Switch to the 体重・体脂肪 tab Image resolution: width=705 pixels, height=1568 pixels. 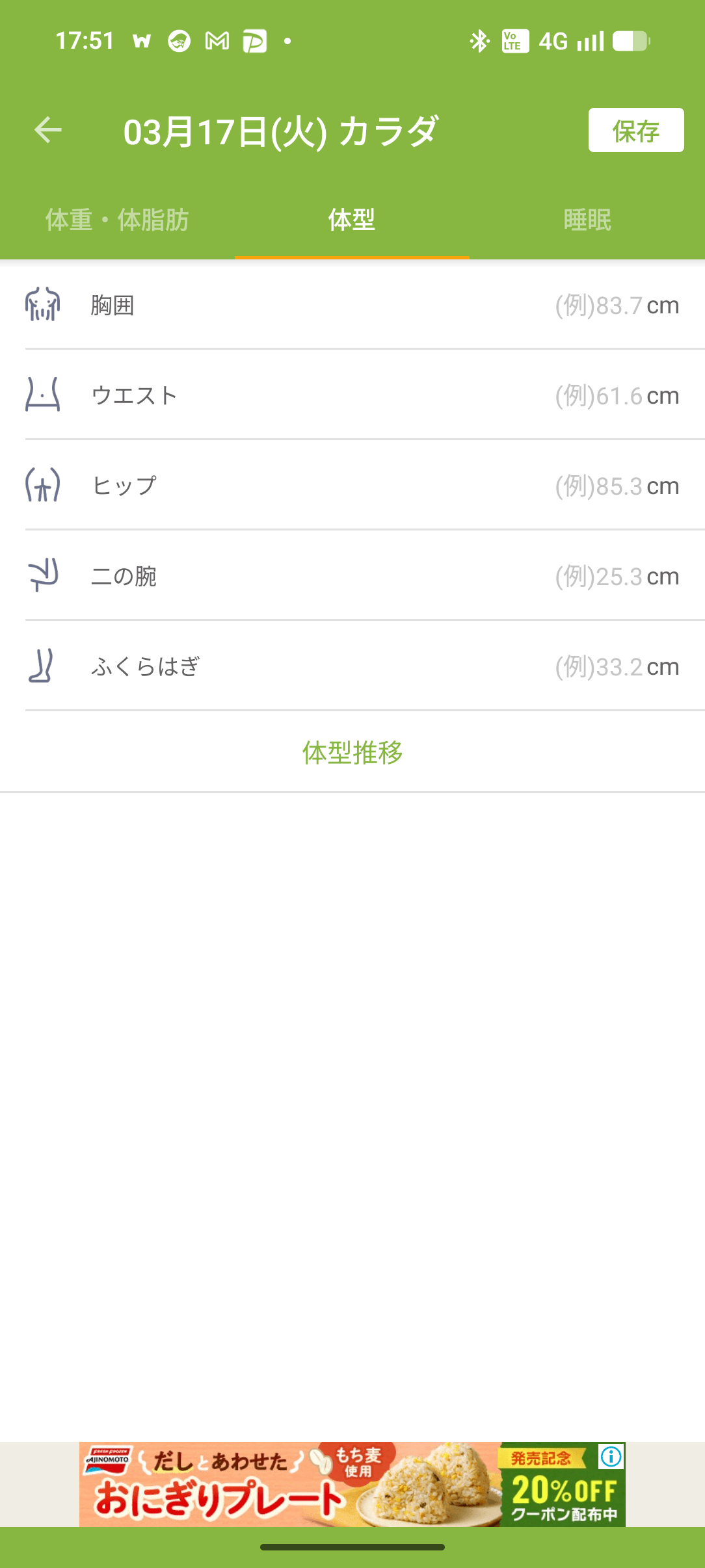(x=117, y=220)
